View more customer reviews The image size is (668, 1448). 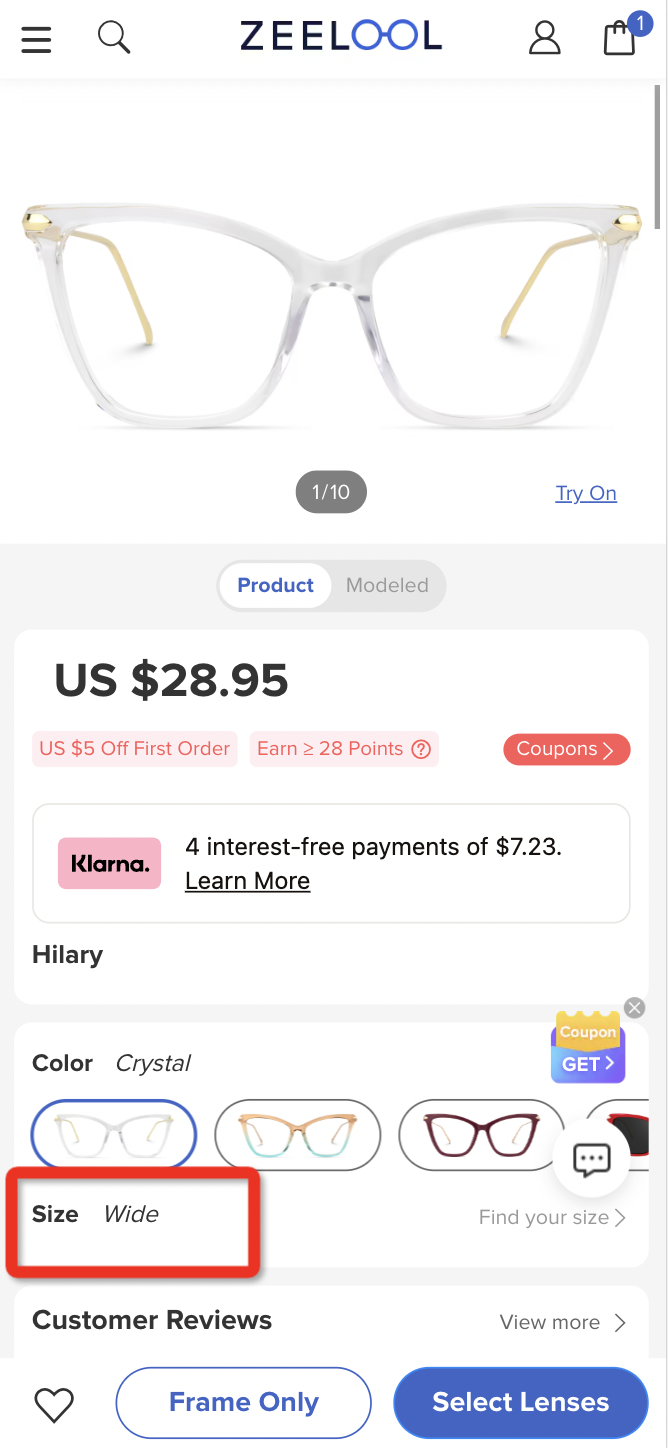click(562, 1322)
